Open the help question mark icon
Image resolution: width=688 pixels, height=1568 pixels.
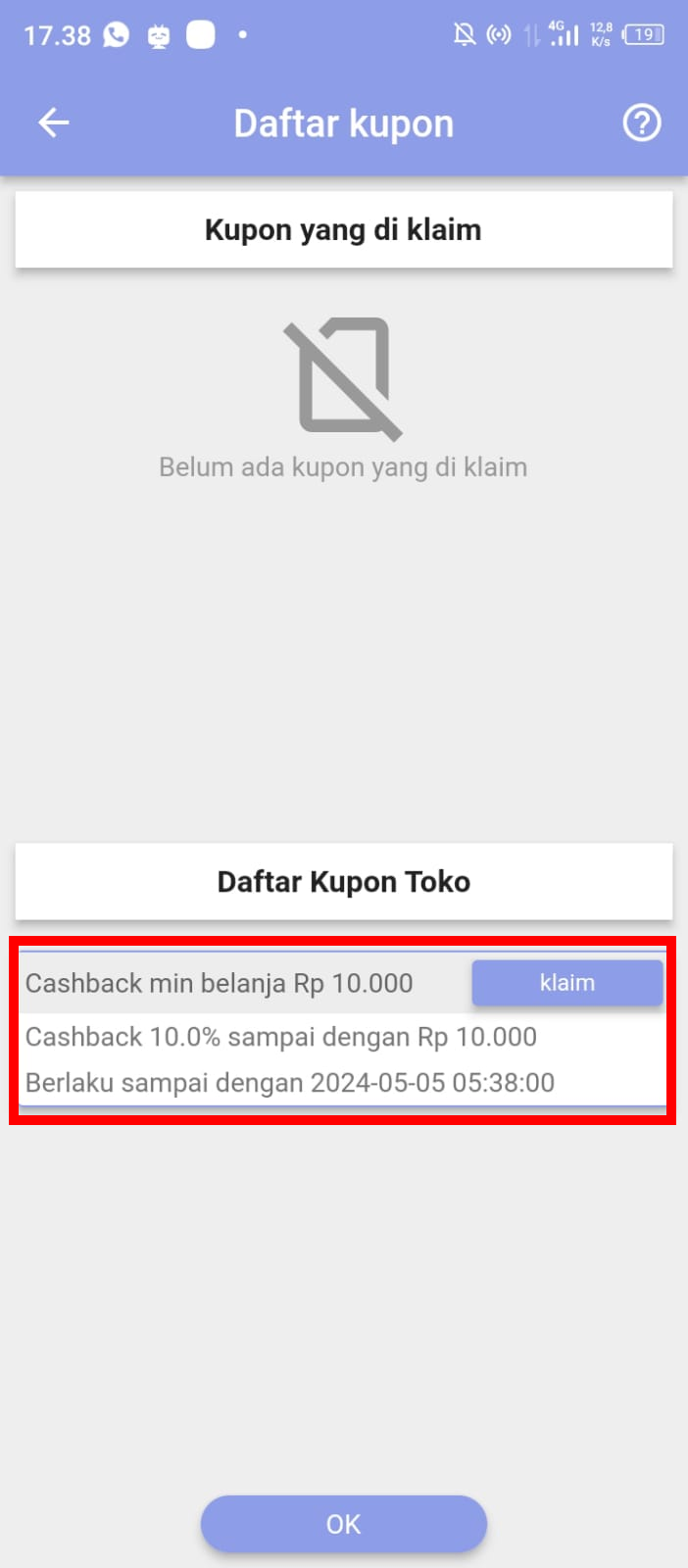(x=642, y=123)
